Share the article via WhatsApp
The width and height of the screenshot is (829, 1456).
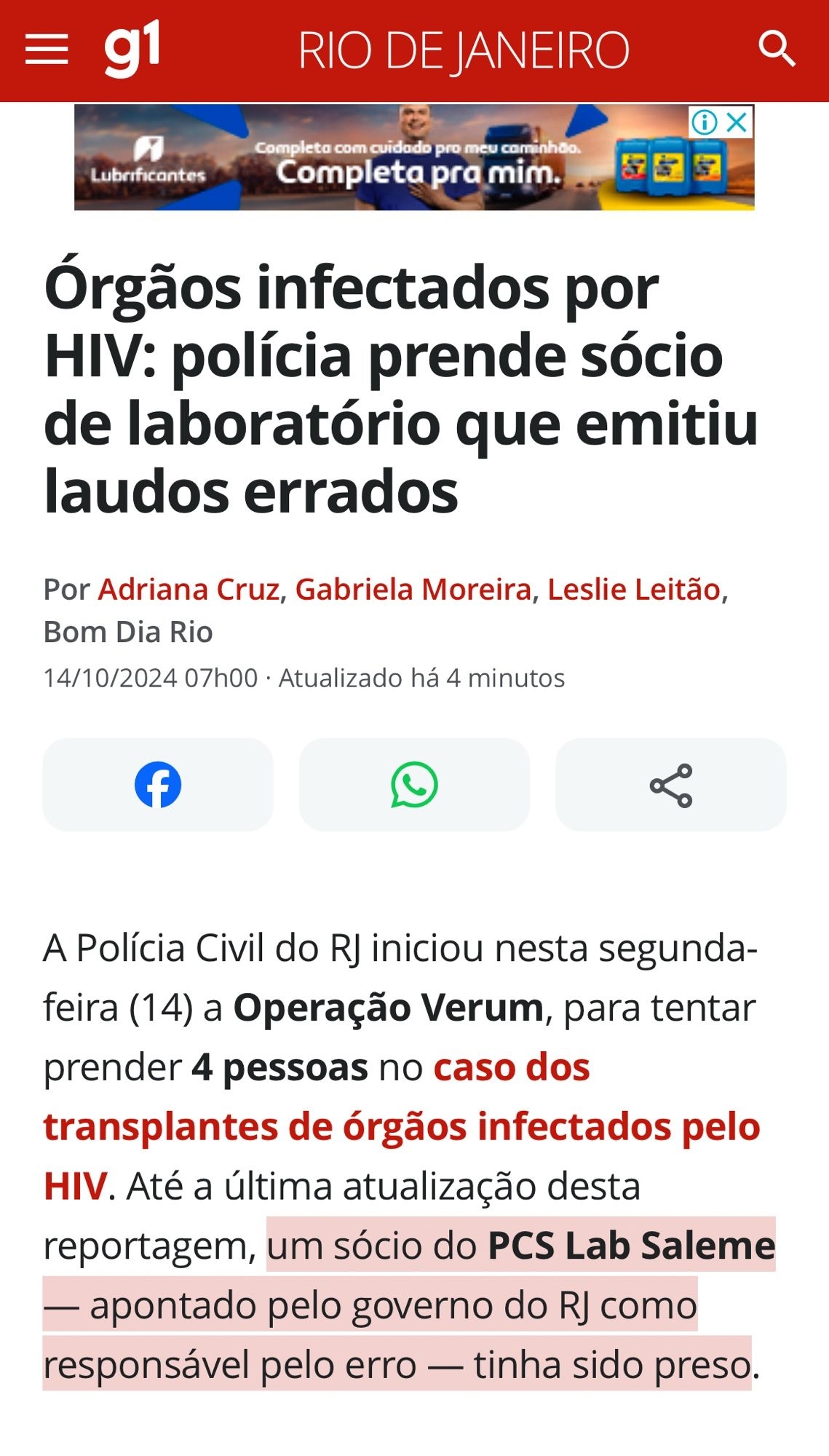[414, 785]
